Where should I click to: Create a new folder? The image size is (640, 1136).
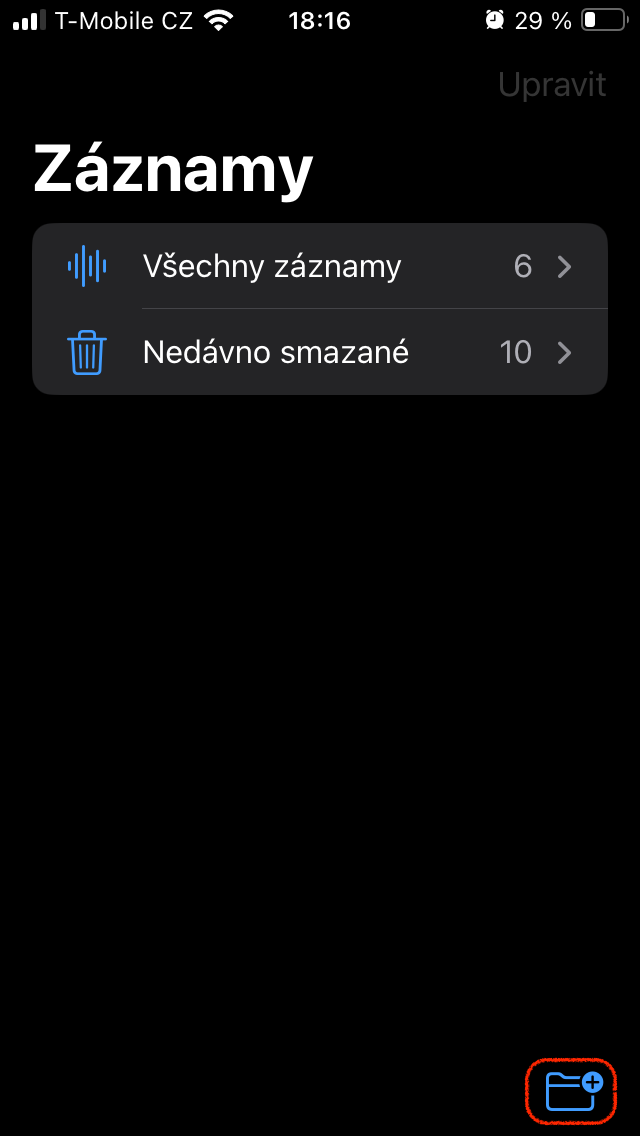point(573,1089)
